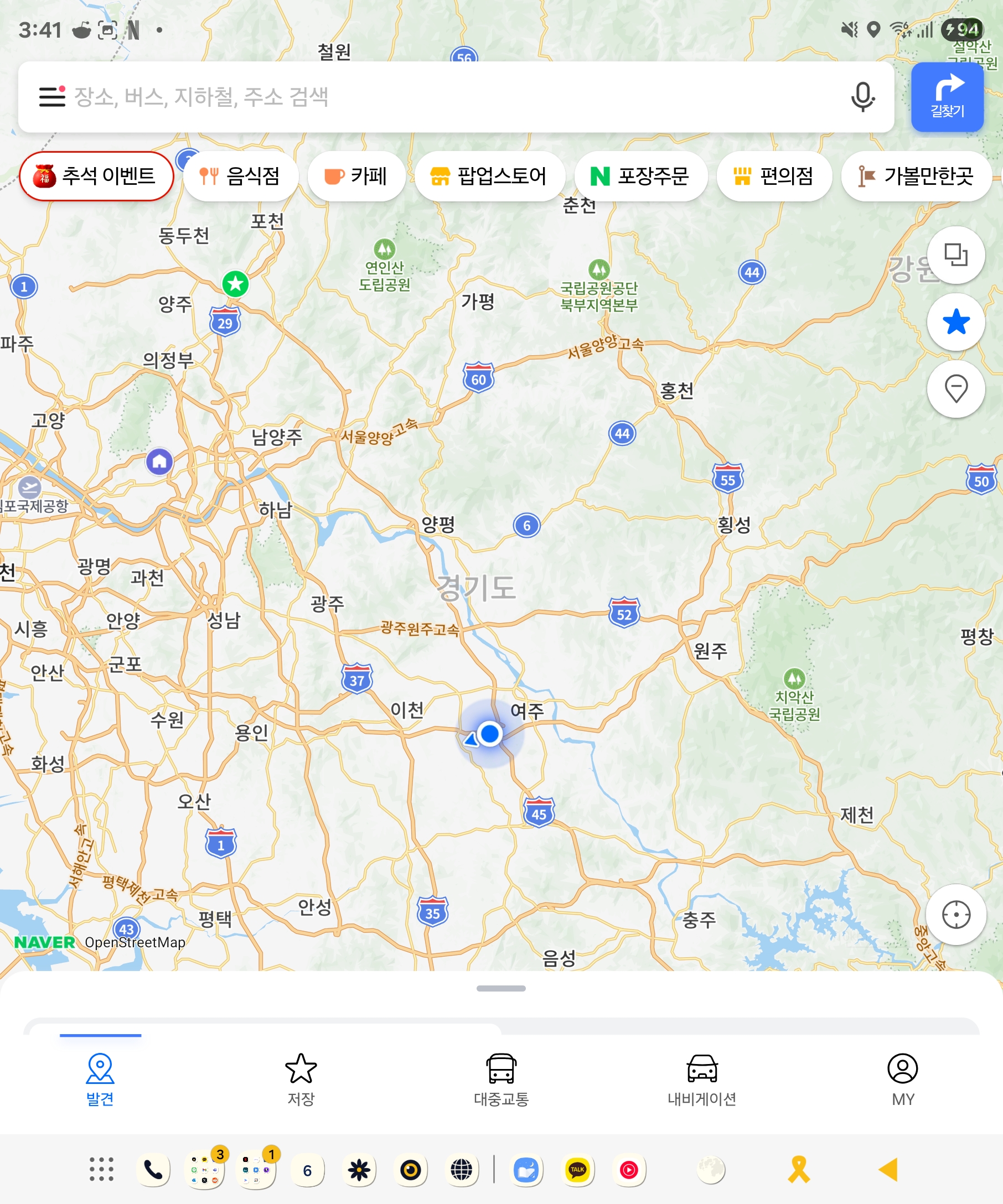Center map on current location

tap(955, 914)
